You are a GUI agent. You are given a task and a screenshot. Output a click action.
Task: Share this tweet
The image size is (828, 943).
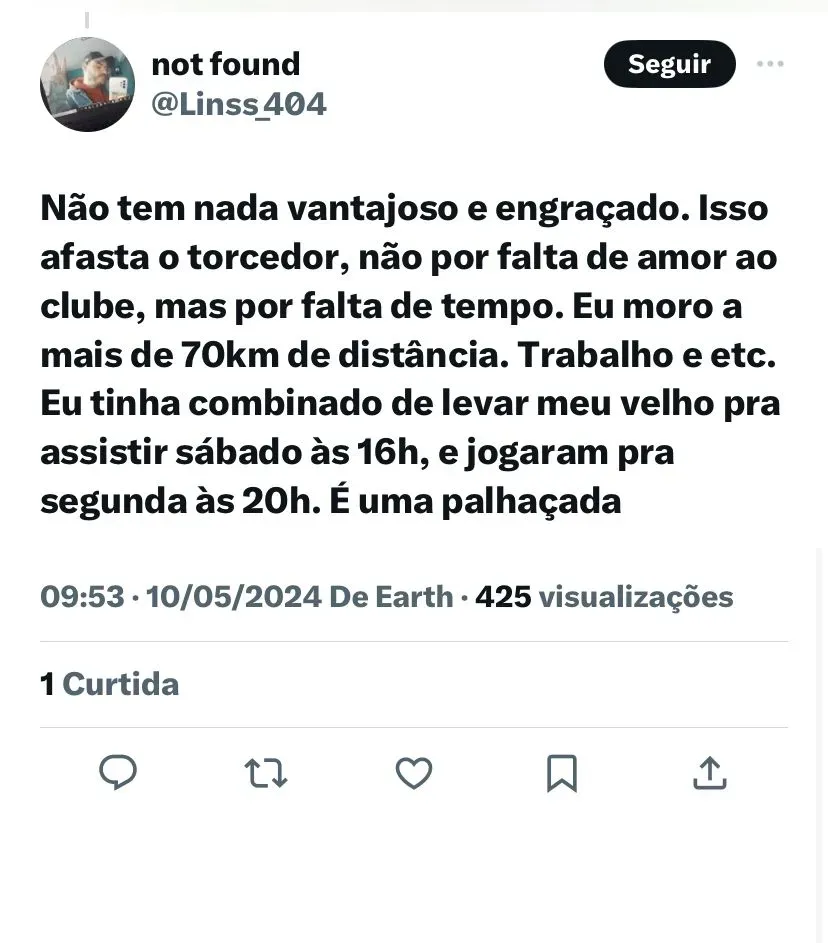point(709,772)
